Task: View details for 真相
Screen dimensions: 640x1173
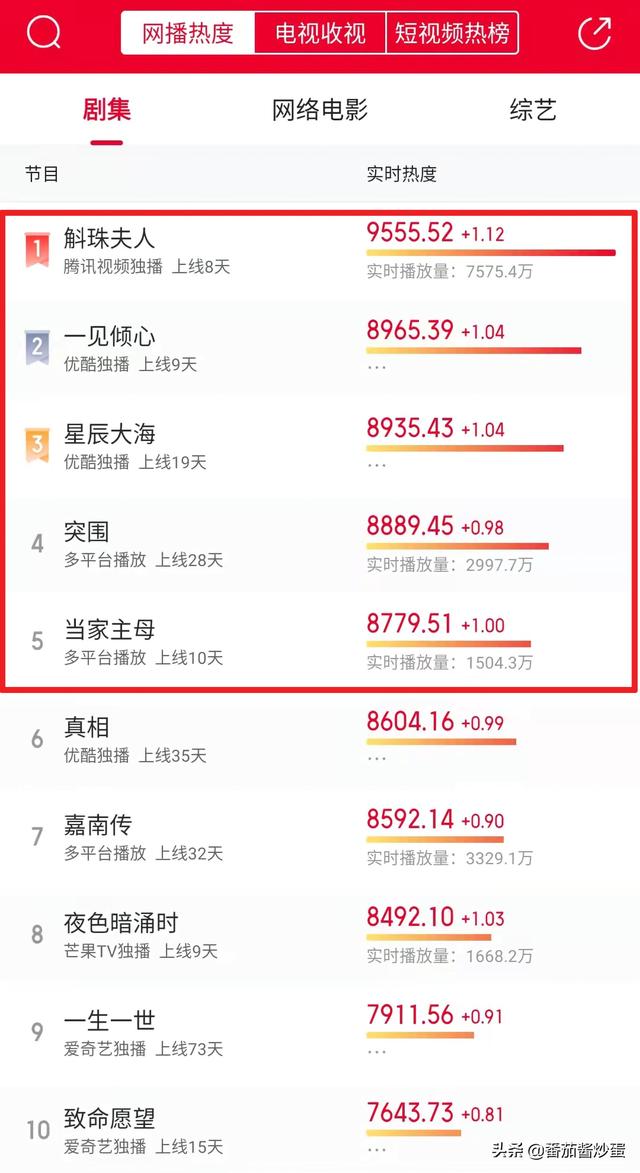Action: pyautogui.click(x=320, y=740)
